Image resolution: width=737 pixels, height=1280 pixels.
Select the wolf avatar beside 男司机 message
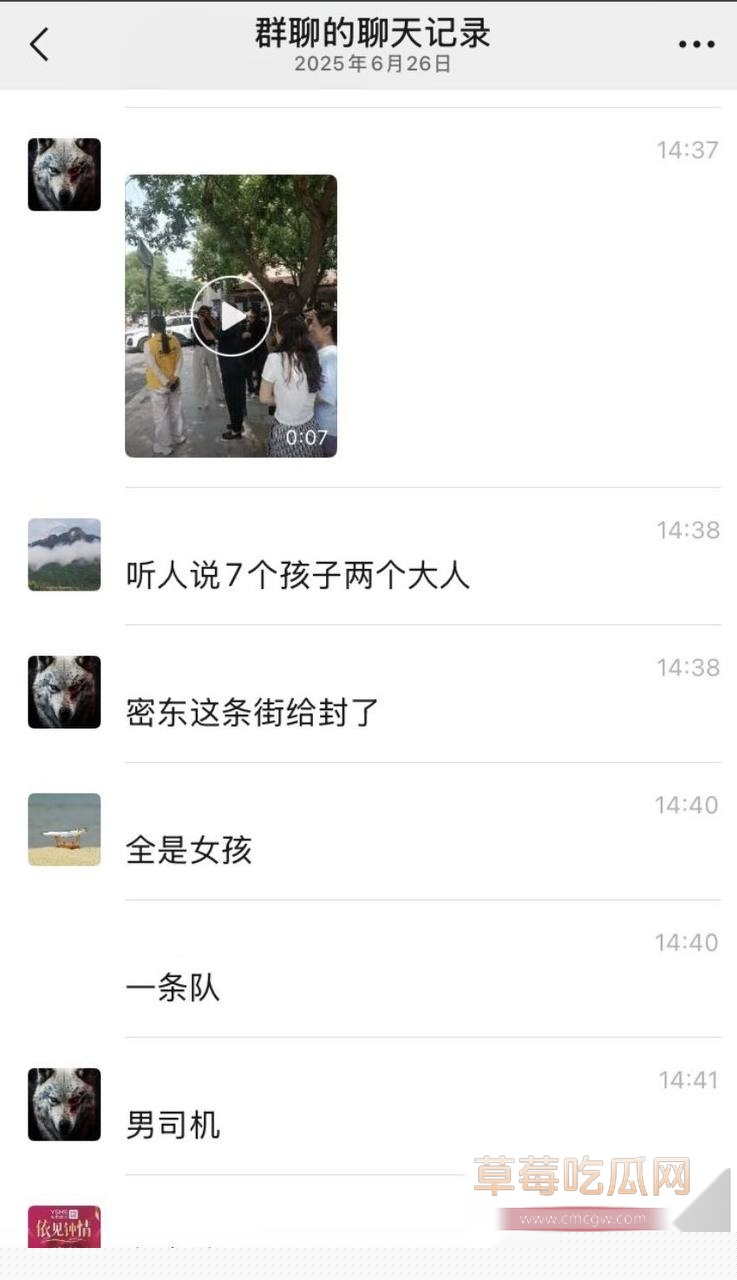(x=63, y=1104)
